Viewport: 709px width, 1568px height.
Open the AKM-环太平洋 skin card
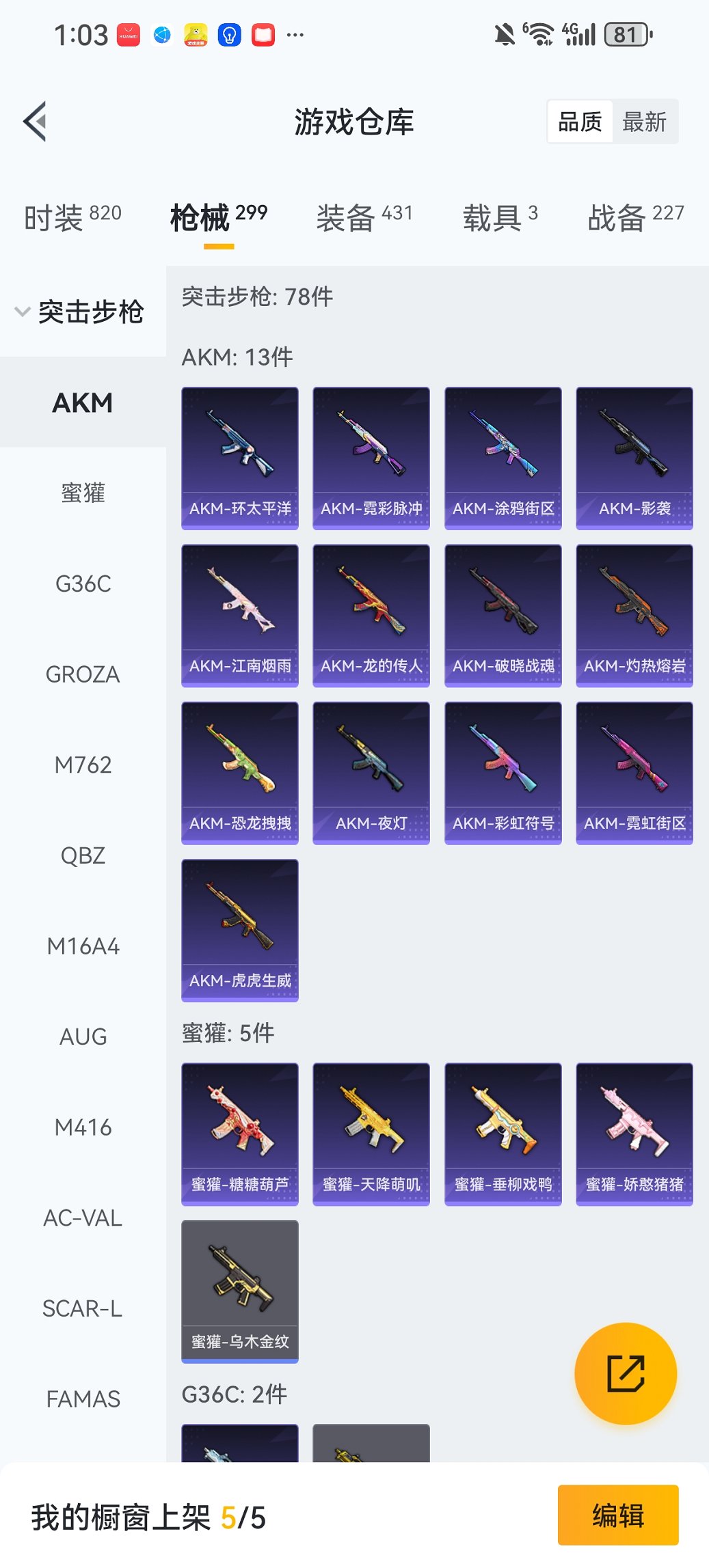(239, 457)
